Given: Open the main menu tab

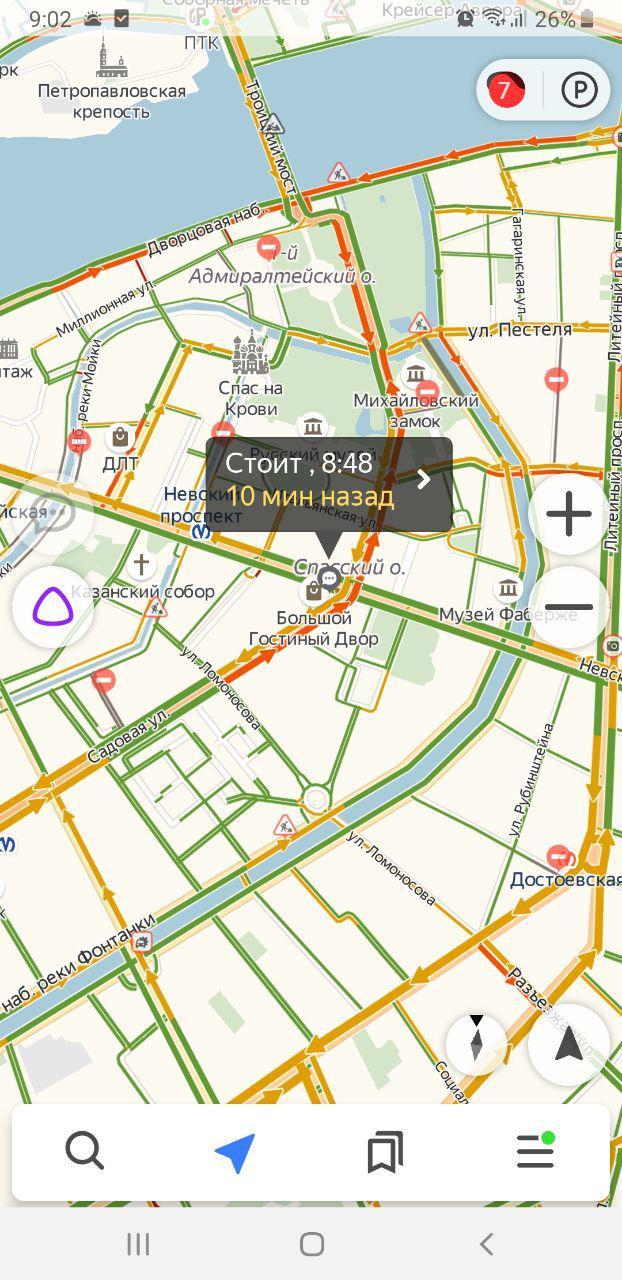Looking at the screenshot, I should (x=536, y=1152).
